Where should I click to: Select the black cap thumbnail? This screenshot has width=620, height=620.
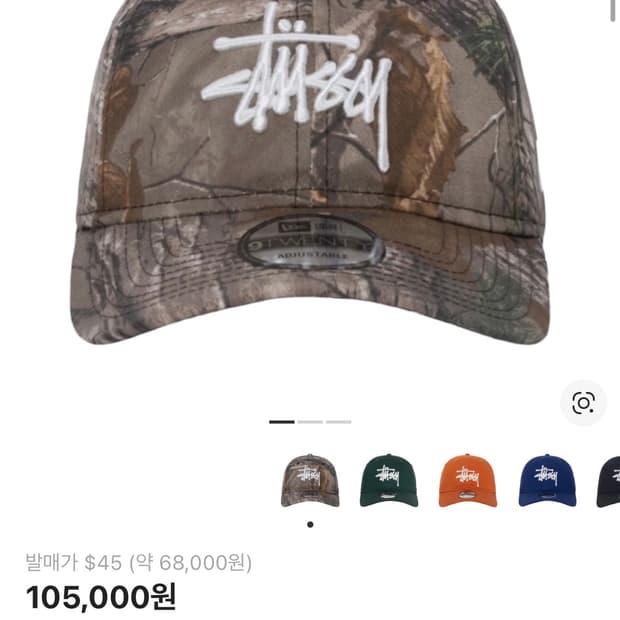(x=609, y=481)
